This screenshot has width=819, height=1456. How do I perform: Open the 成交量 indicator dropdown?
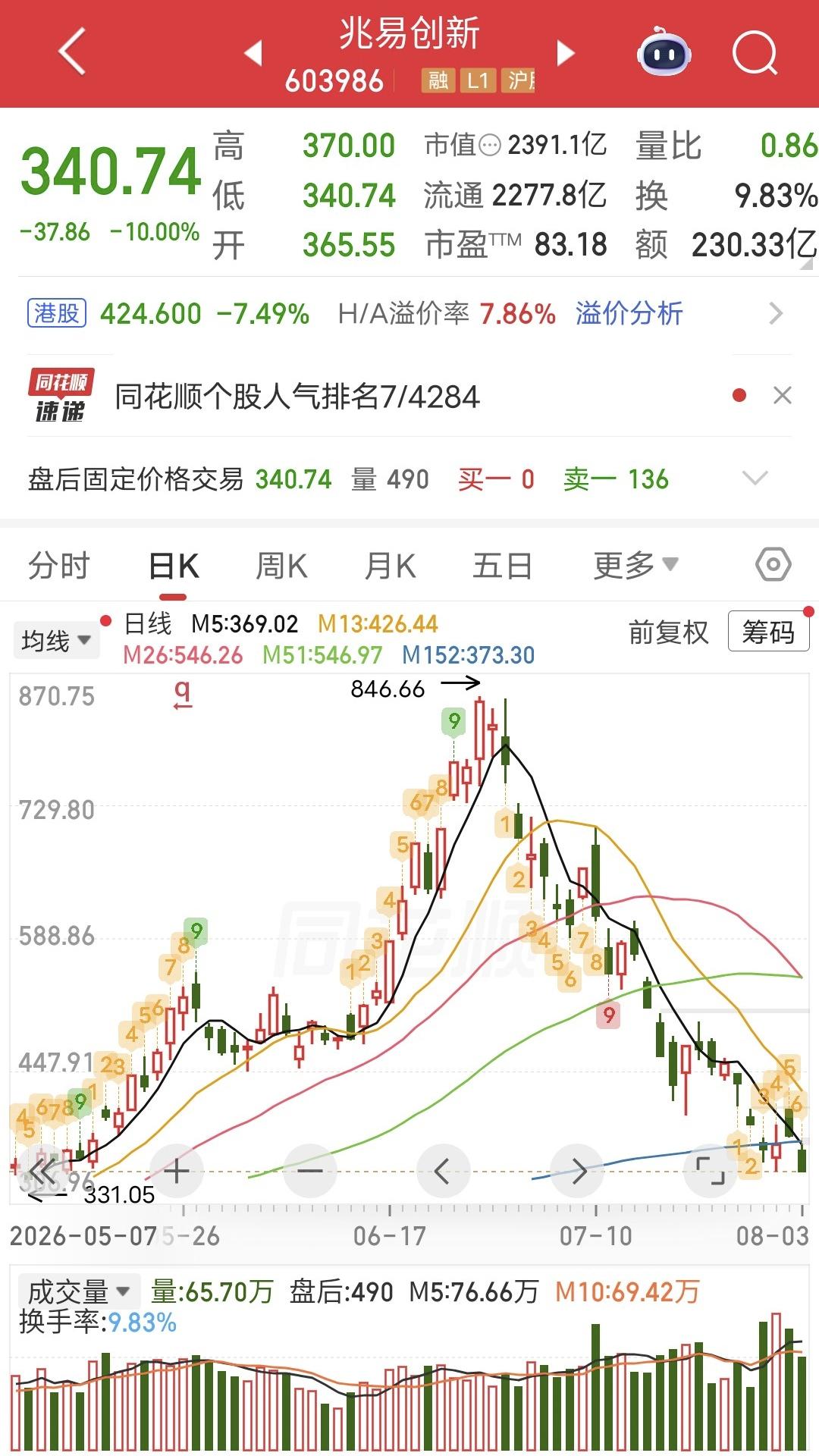78,1291
